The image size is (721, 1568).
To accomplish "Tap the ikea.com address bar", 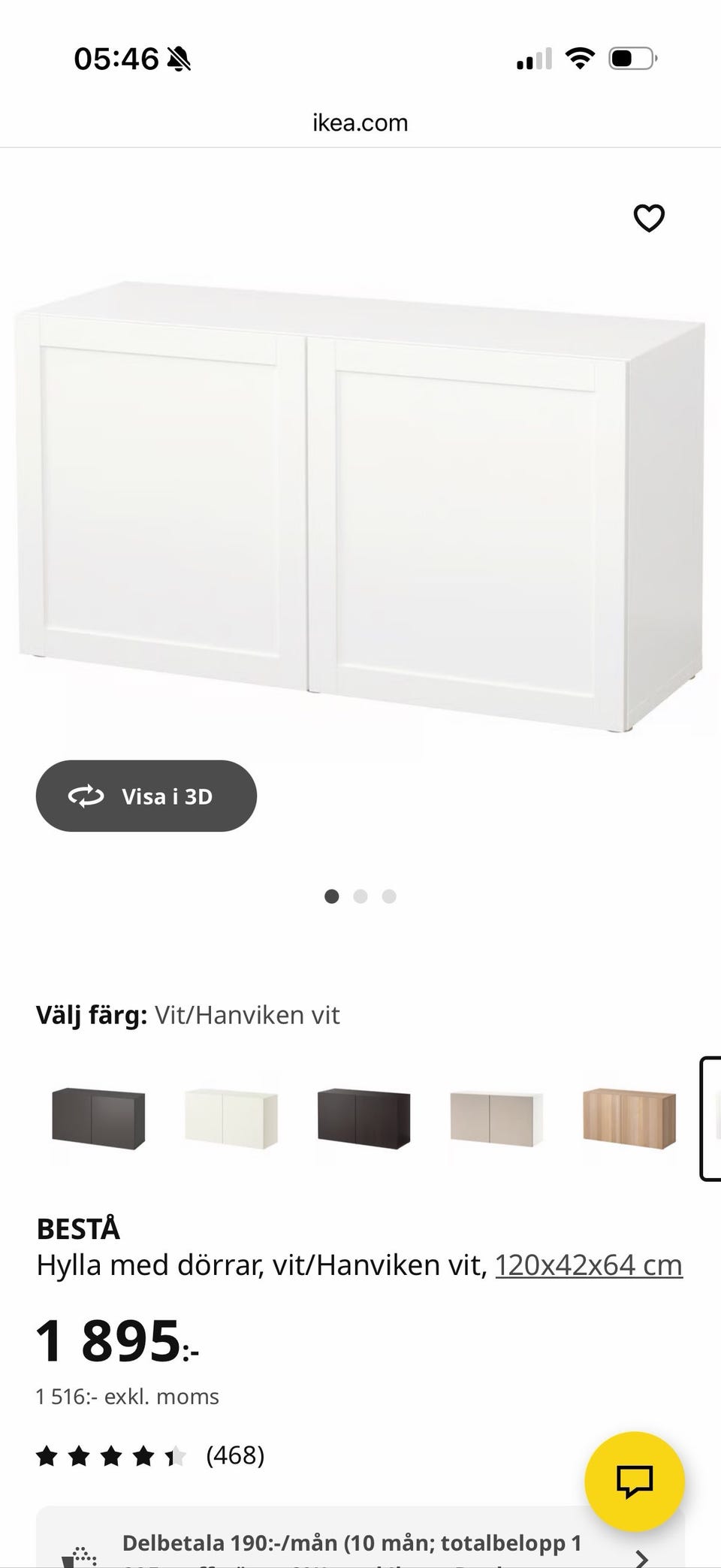I will [x=360, y=122].
